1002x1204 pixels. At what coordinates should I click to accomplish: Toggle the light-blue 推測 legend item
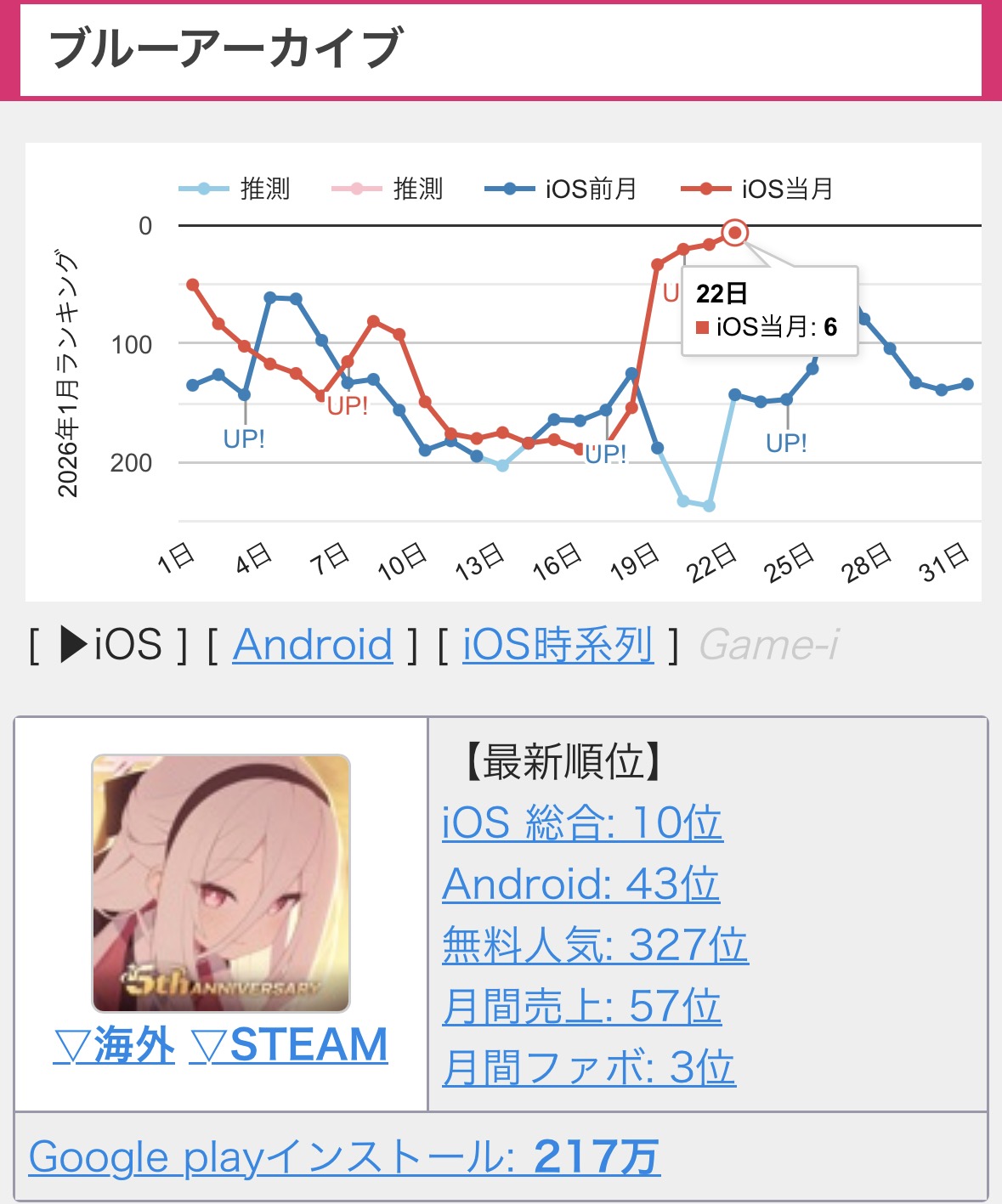pos(235,189)
